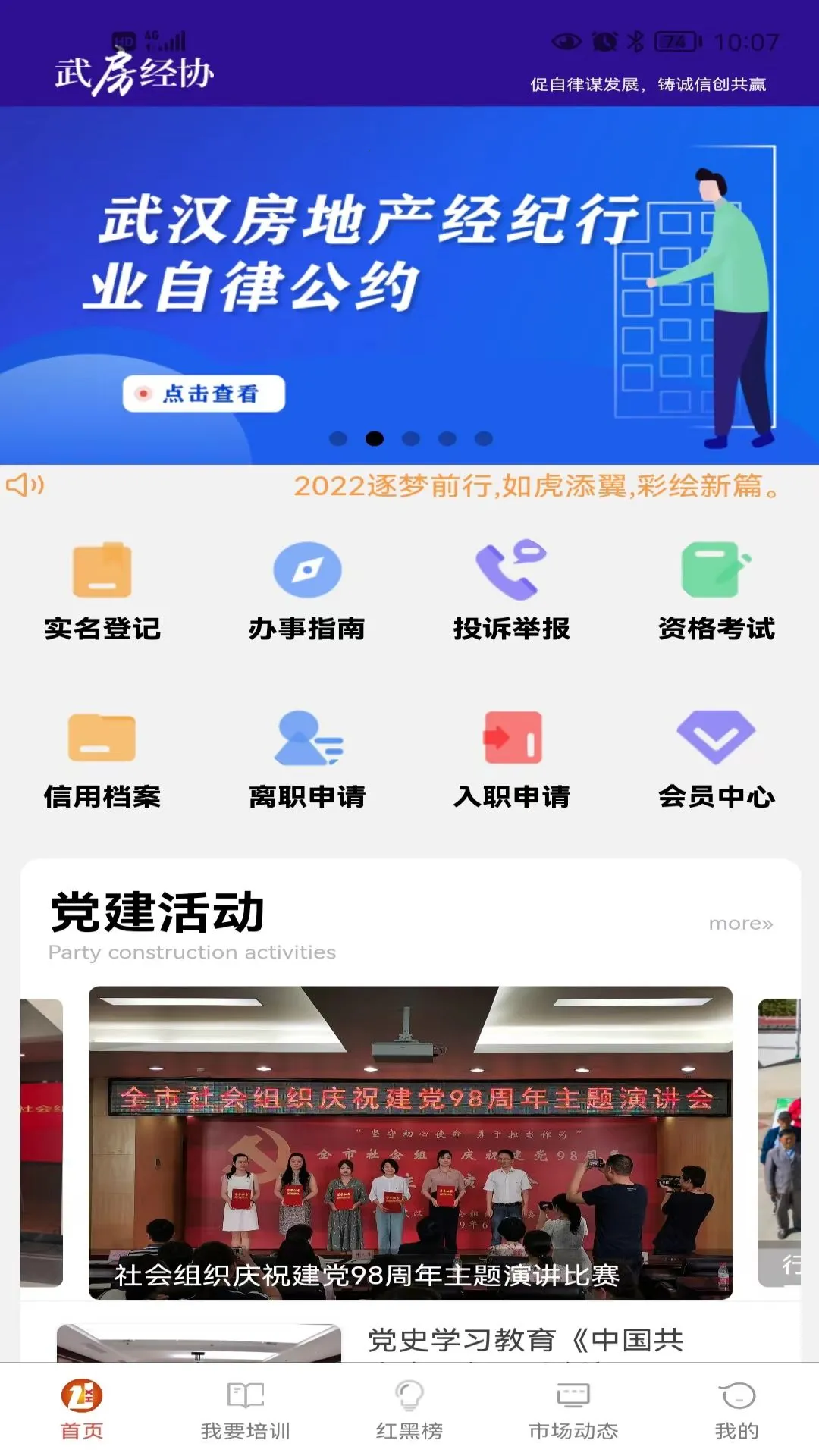Open 投诉举报 to file a complaint

pyautogui.click(x=512, y=591)
